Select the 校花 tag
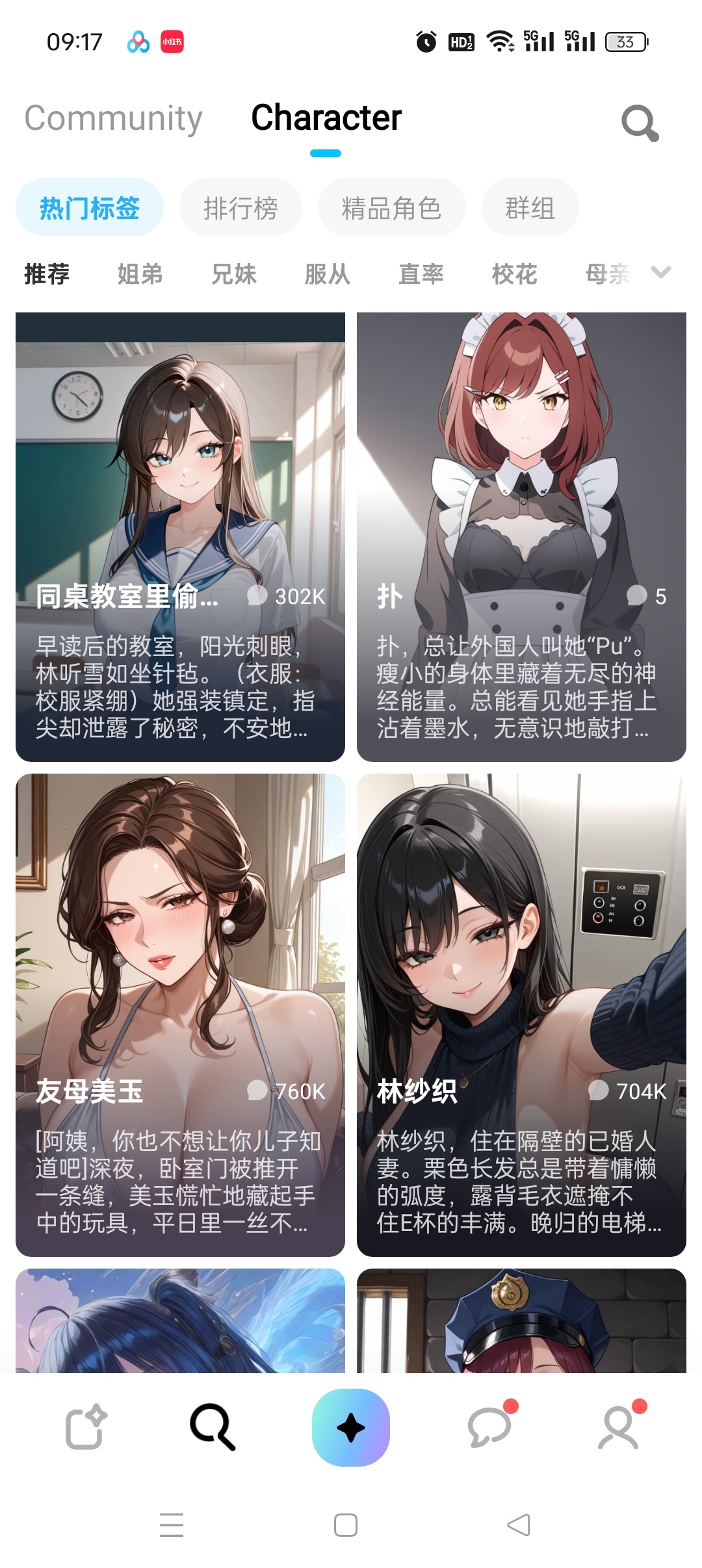 [x=514, y=273]
